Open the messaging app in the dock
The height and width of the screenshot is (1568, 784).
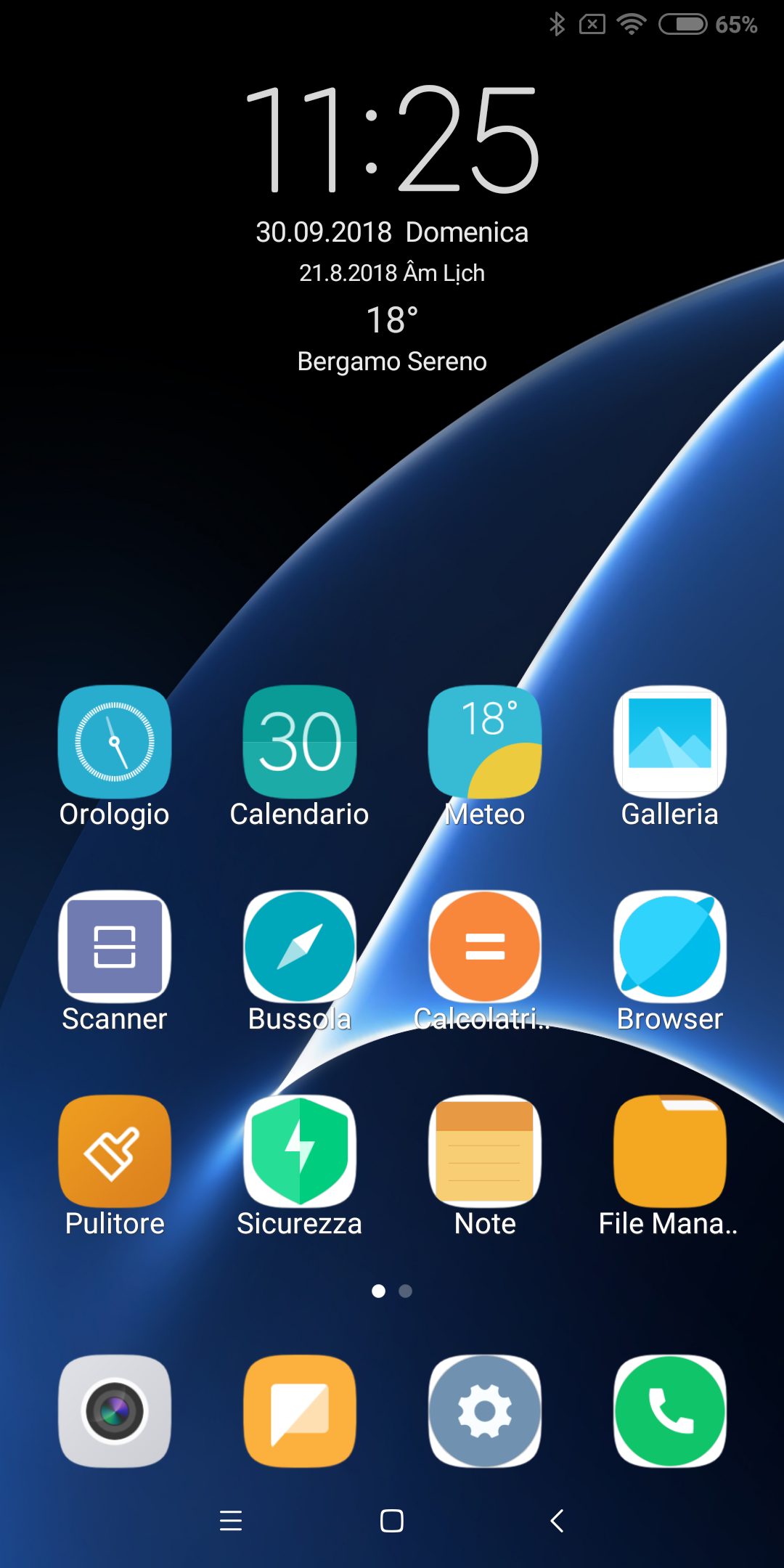click(300, 1411)
